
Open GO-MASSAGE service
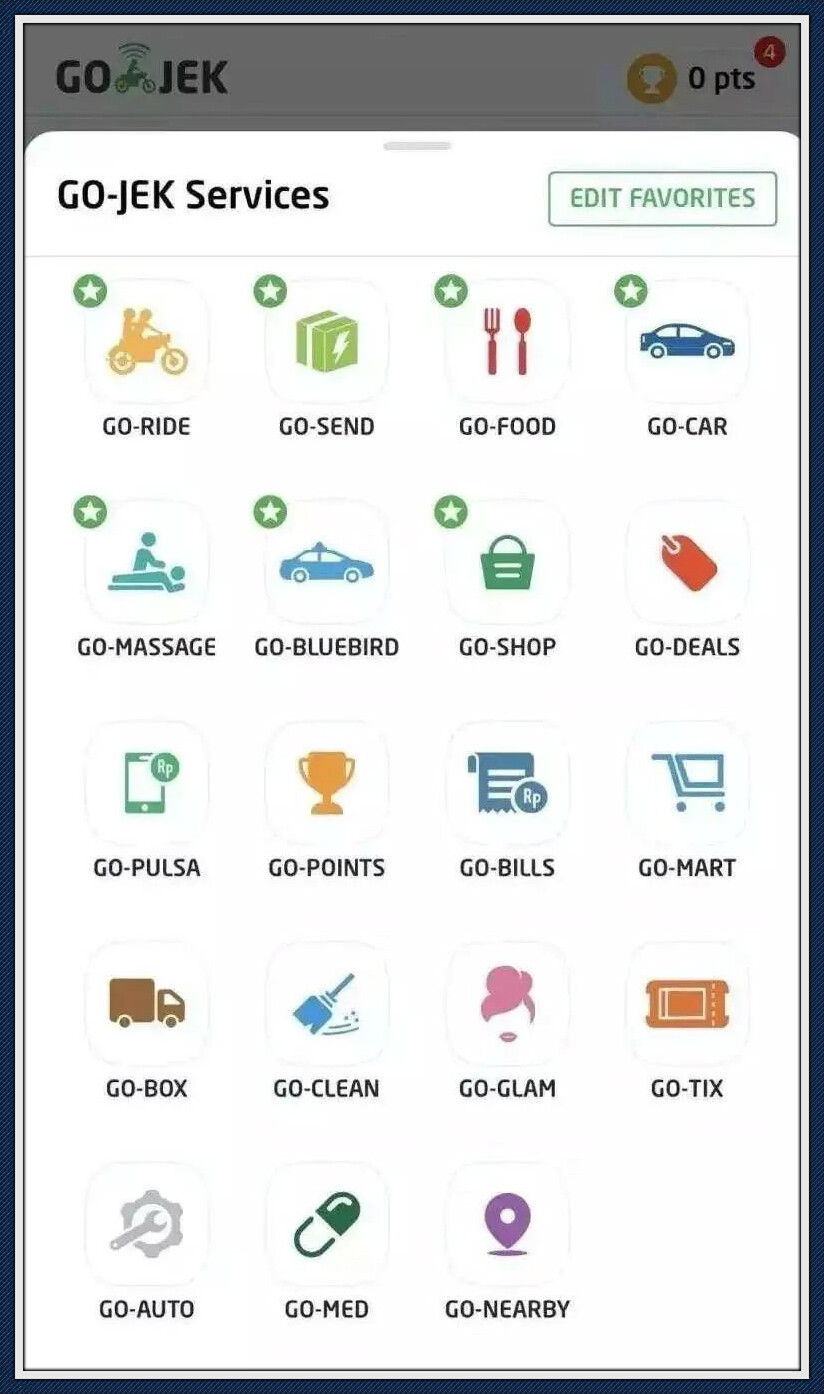(x=147, y=563)
